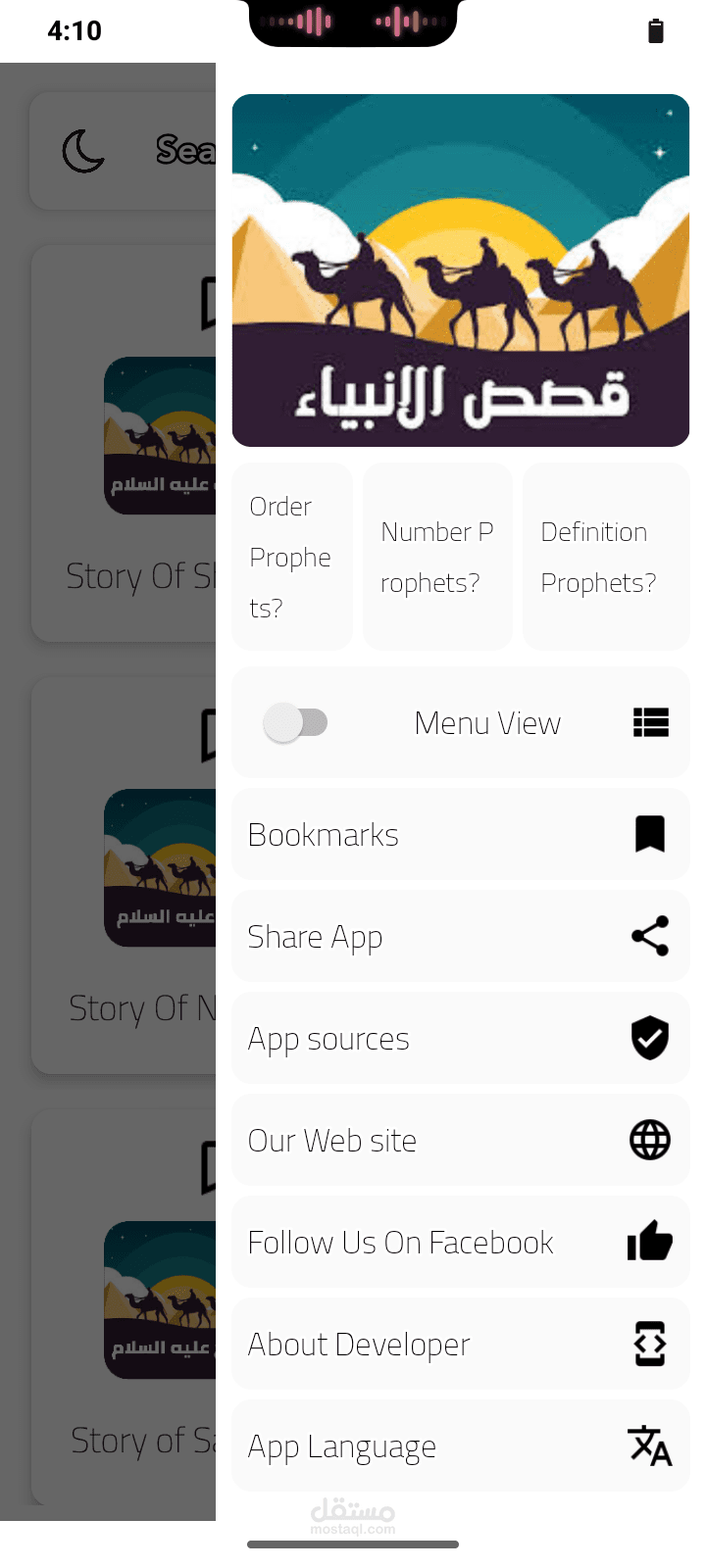Open the Order Prophets question
The image size is (706, 1568).
[291, 557]
